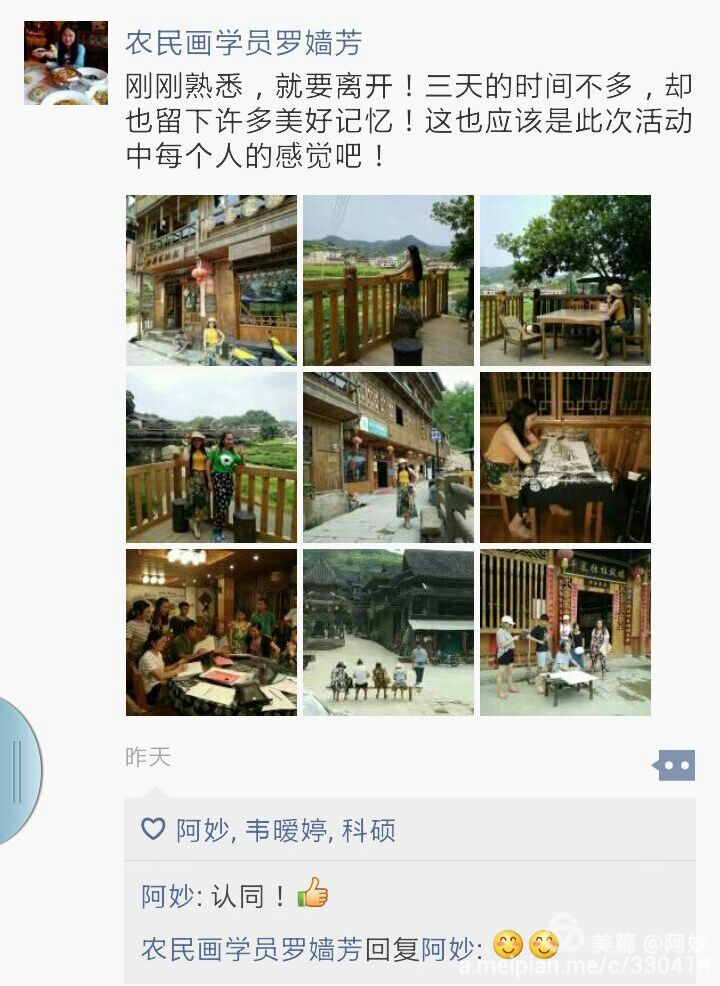The width and height of the screenshot is (720, 986).
Task: Open photo of table under the tree
Action: coord(565,280)
